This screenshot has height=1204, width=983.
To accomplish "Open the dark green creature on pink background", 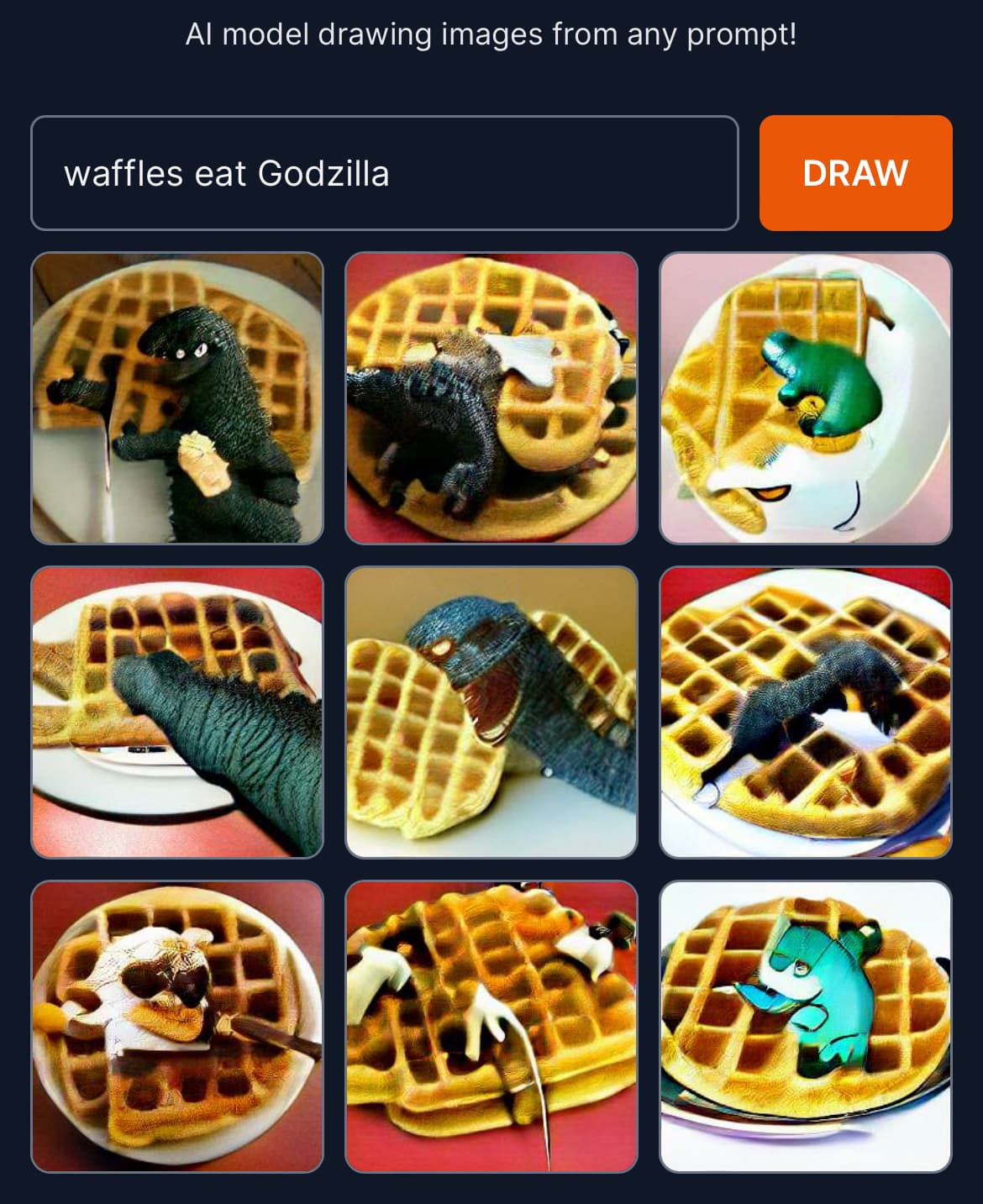I will [x=805, y=398].
